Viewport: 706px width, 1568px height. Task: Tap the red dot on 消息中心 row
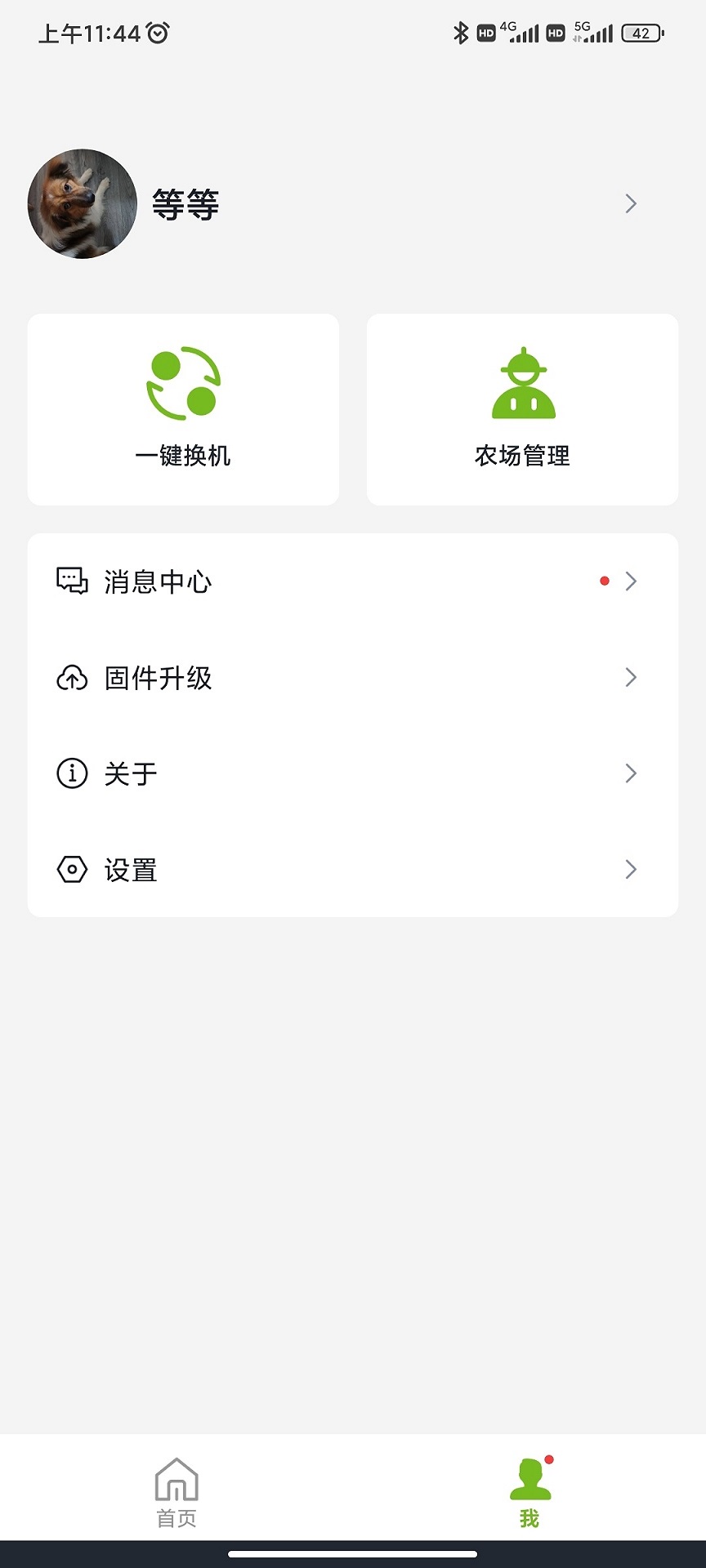click(605, 581)
